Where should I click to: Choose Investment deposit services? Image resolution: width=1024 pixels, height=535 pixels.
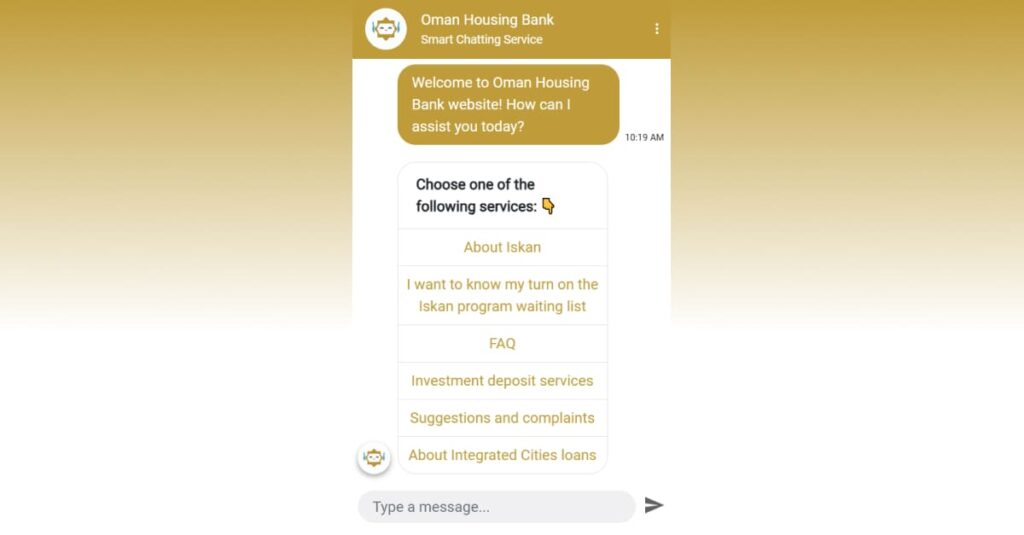point(502,381)
